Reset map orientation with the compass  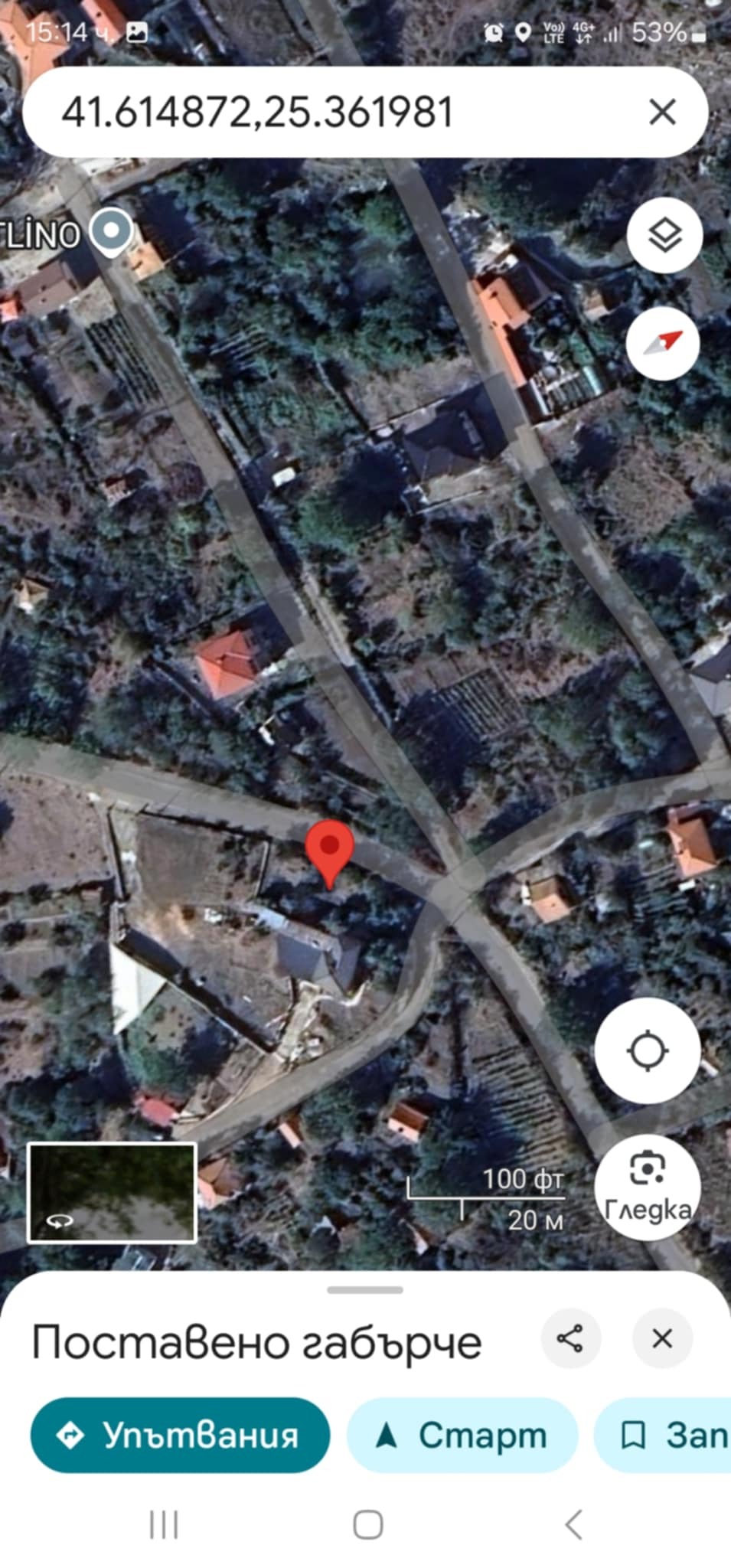[663, 343]
